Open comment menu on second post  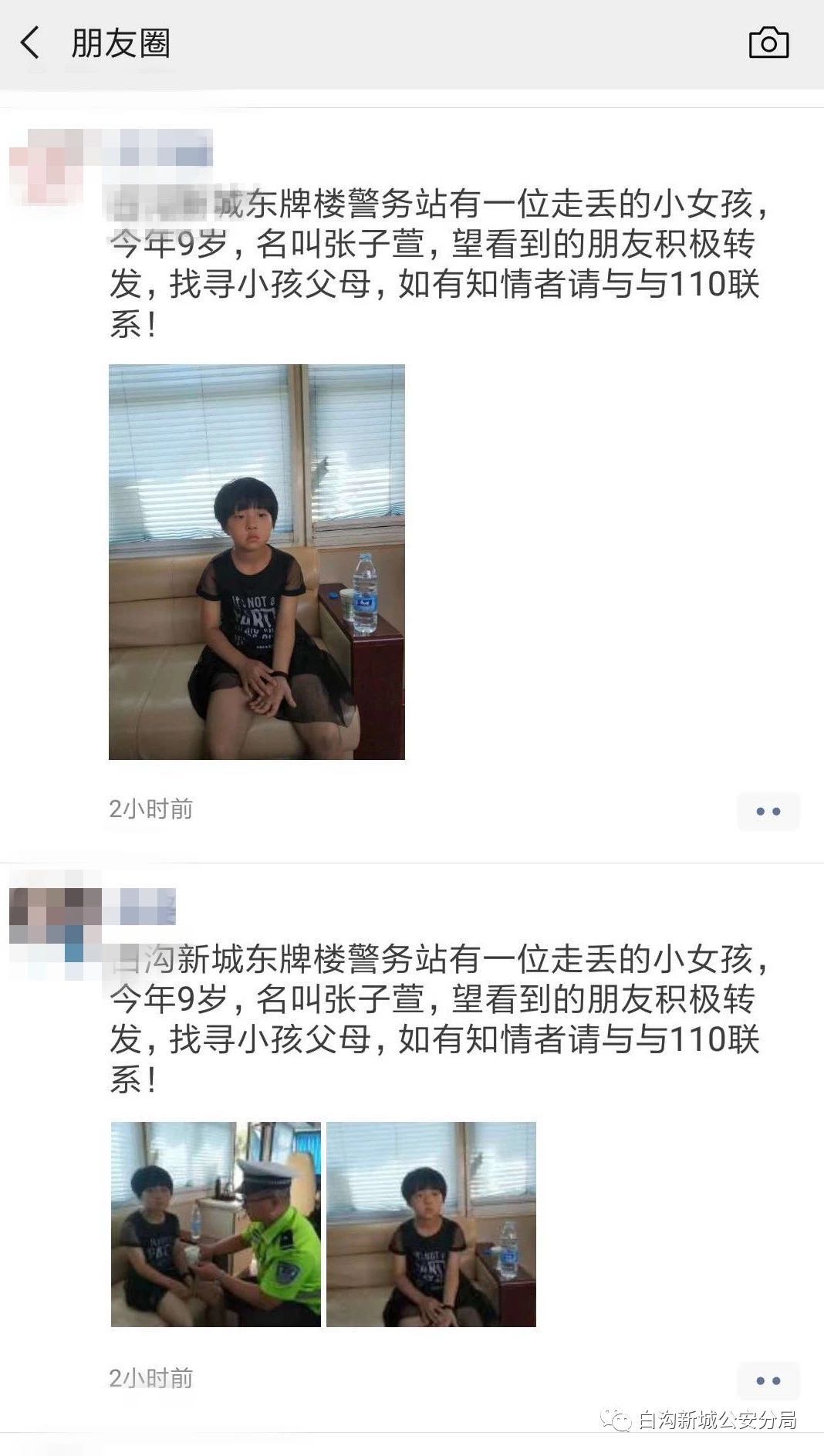click(x=768, y=1380)
